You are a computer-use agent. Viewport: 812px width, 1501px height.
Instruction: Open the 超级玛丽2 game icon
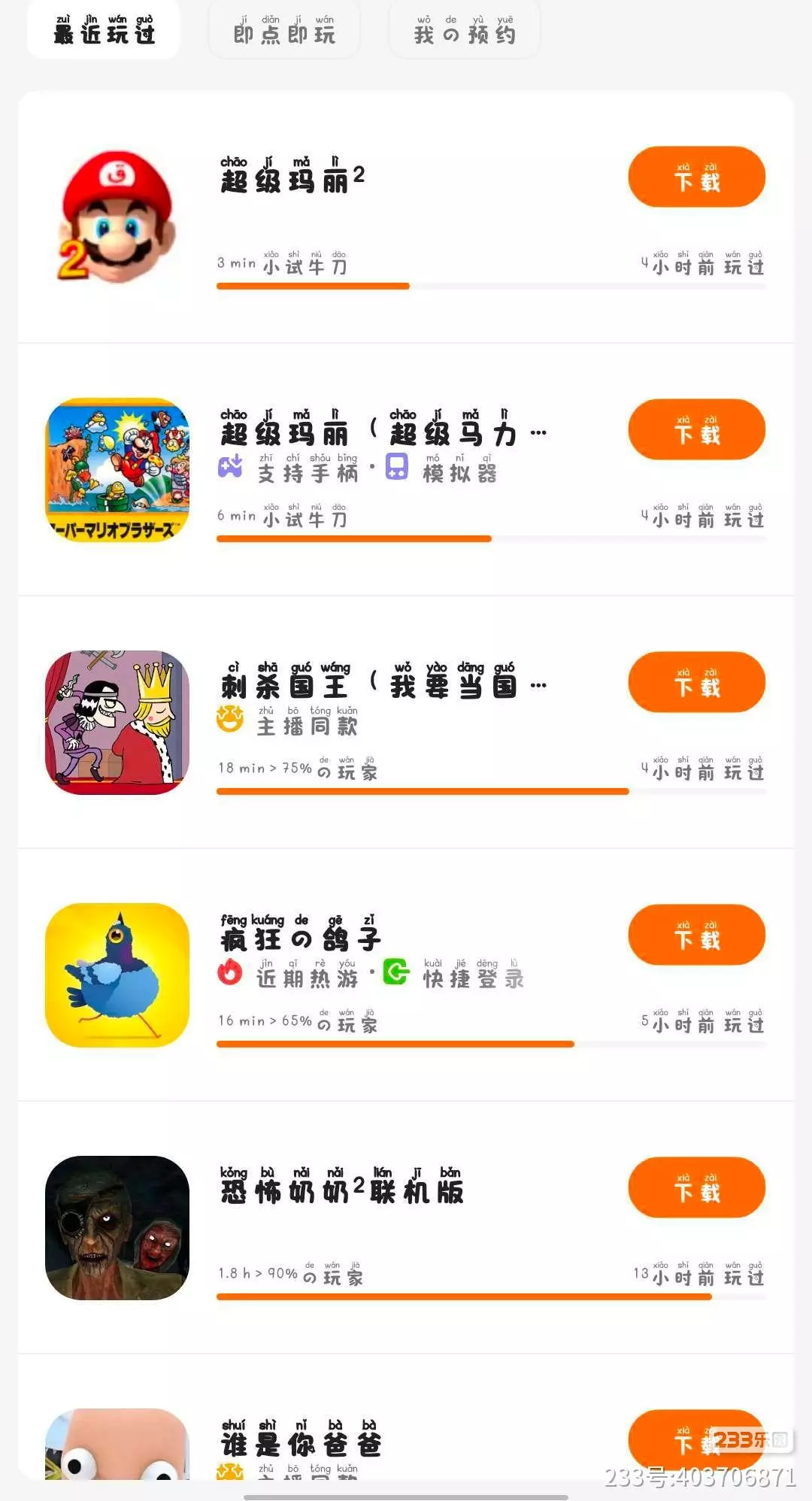tap(117, 217)
